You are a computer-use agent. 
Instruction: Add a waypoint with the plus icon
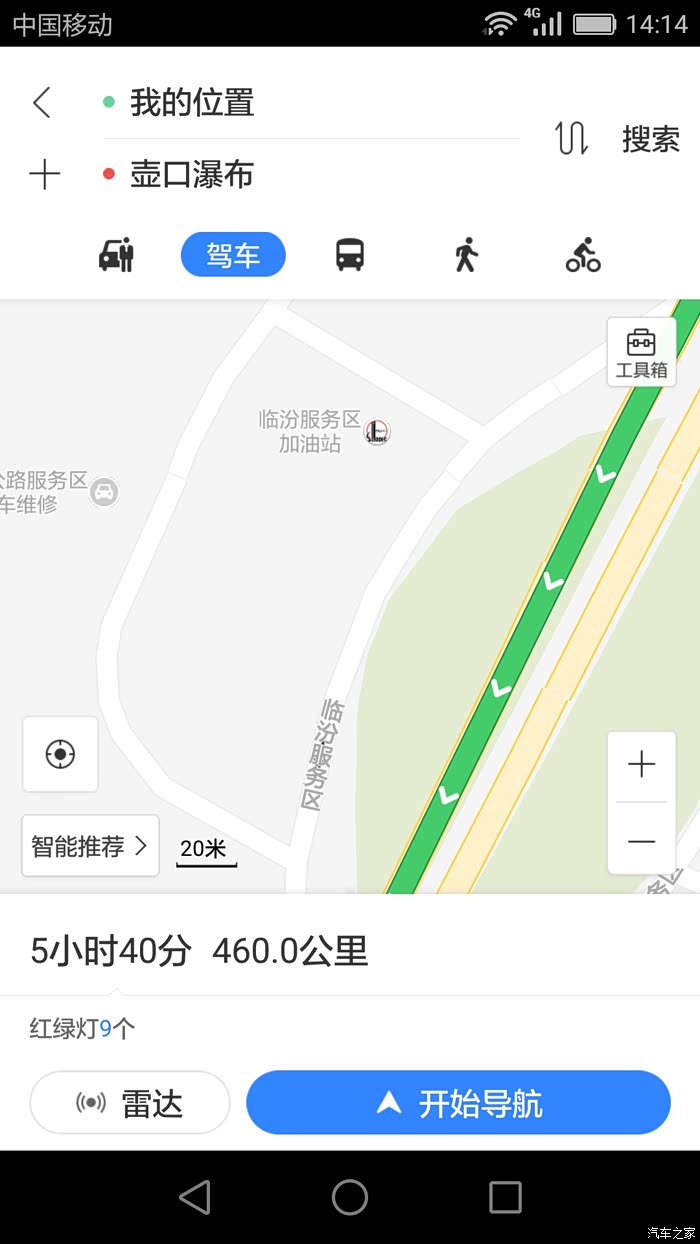point(44,175)
